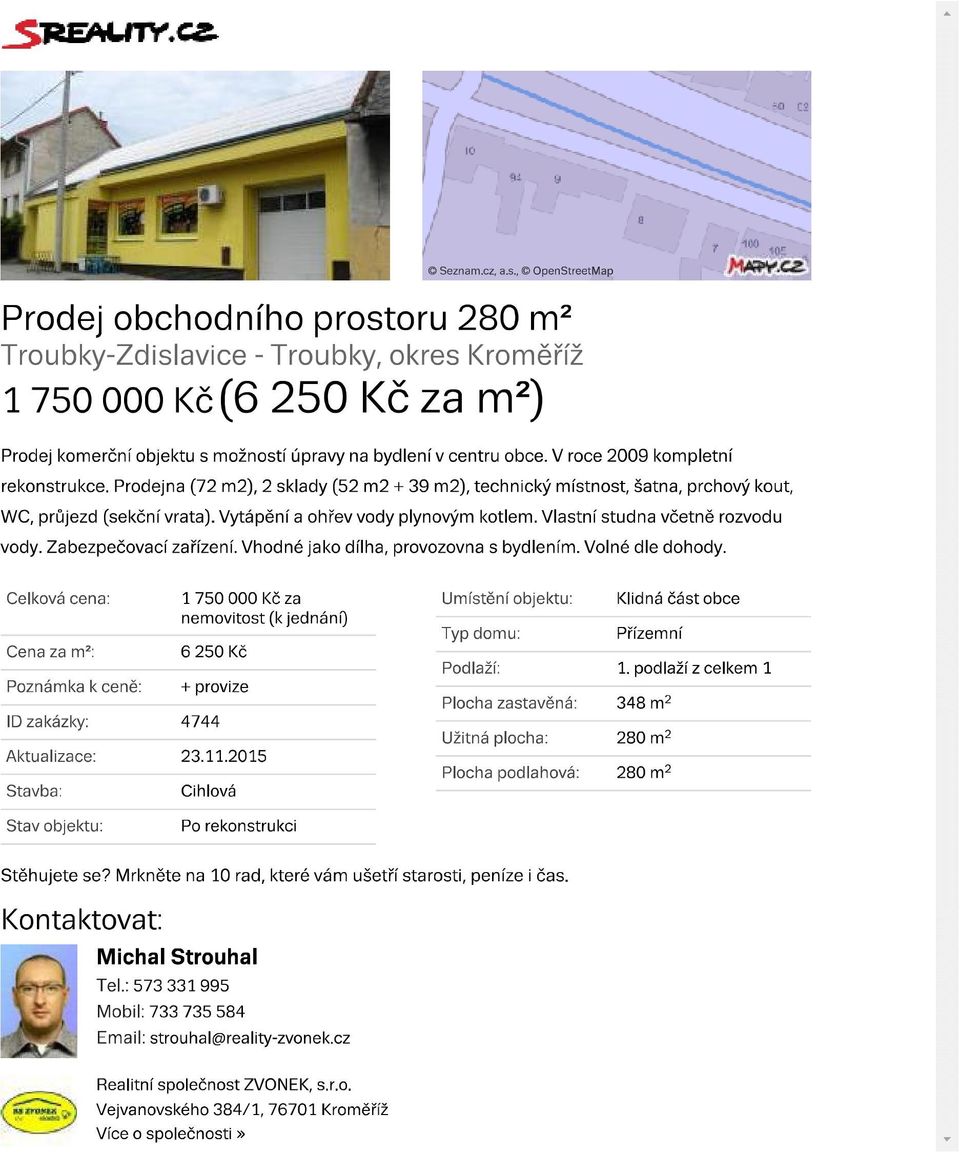Tap the strouhal@reality-zvonek.cz email address

pyautogui.click(x=250, y=1038)
